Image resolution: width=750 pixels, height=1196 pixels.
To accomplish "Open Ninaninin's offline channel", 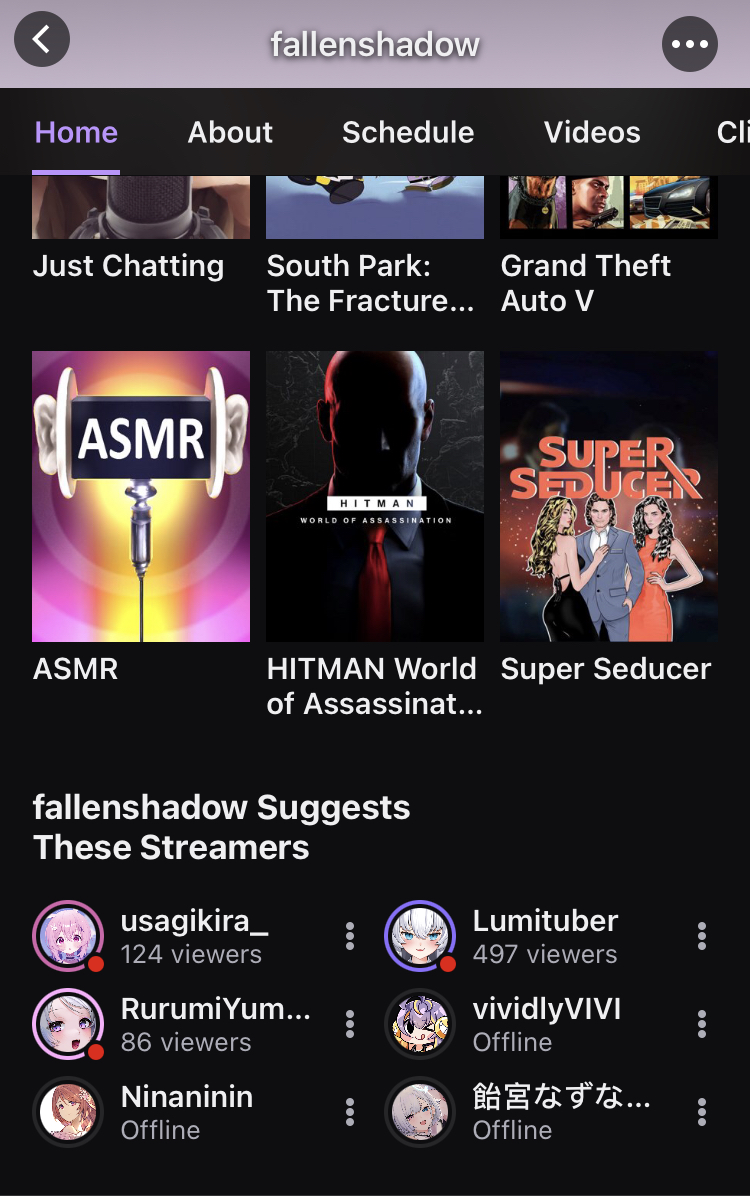I will point(185,1112).
